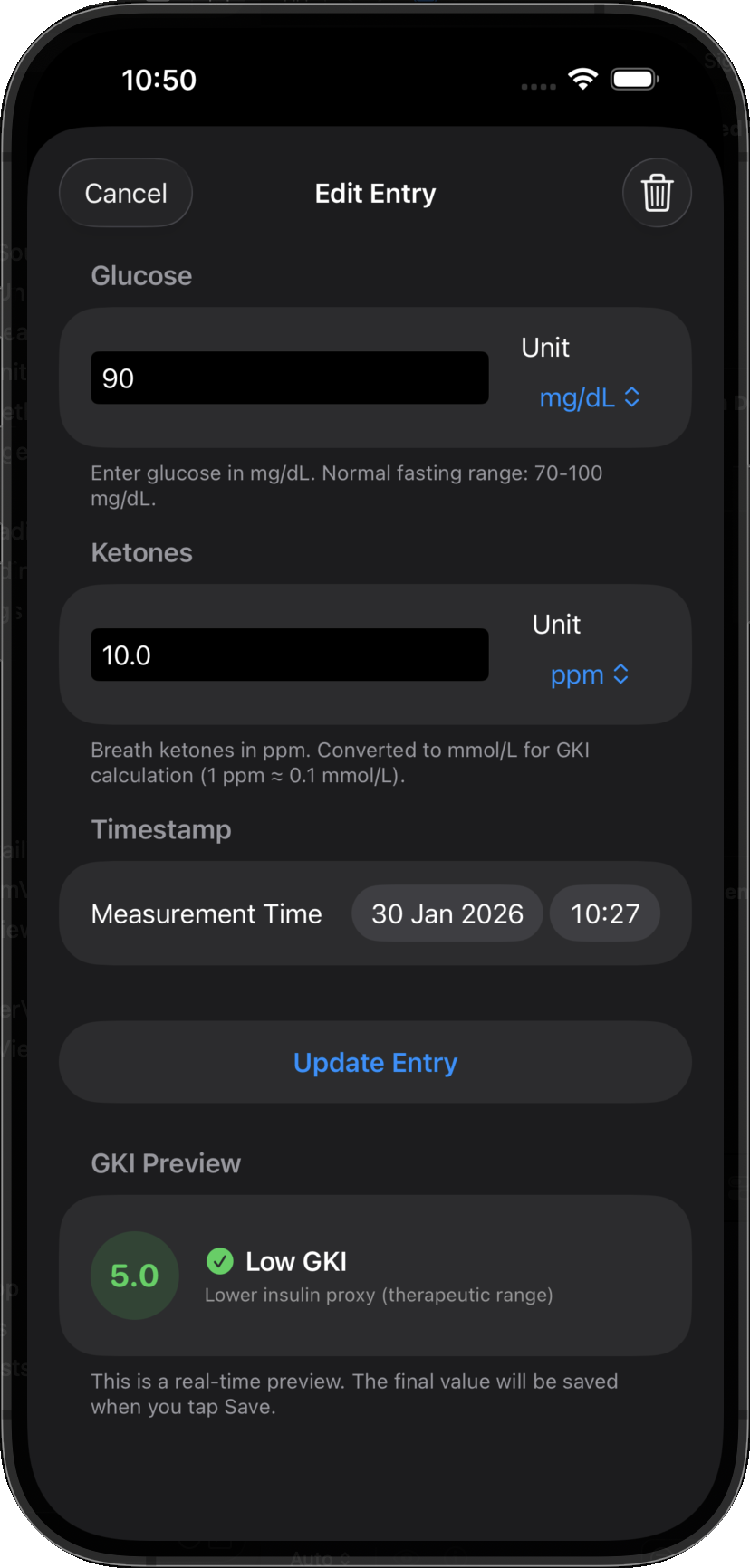Tap the Wi-Fi icon in the status bar
The height and width of the screenshot is (1568, 750).
[x=583, y=80]
